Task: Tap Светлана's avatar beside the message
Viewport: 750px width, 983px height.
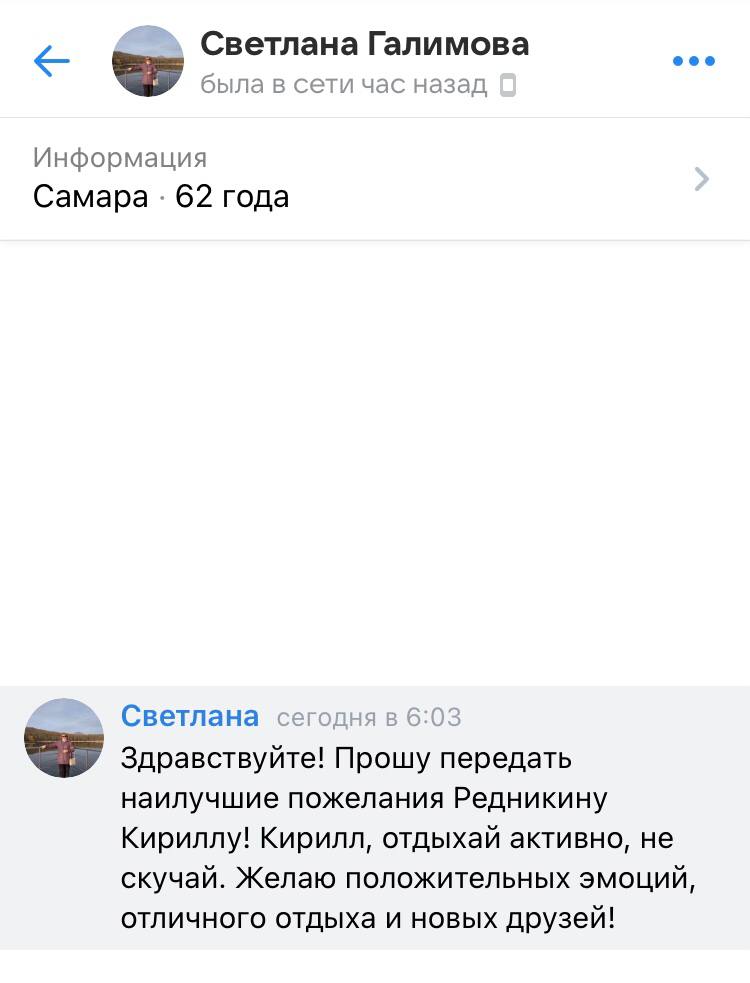Action: [x=64, y=738]
